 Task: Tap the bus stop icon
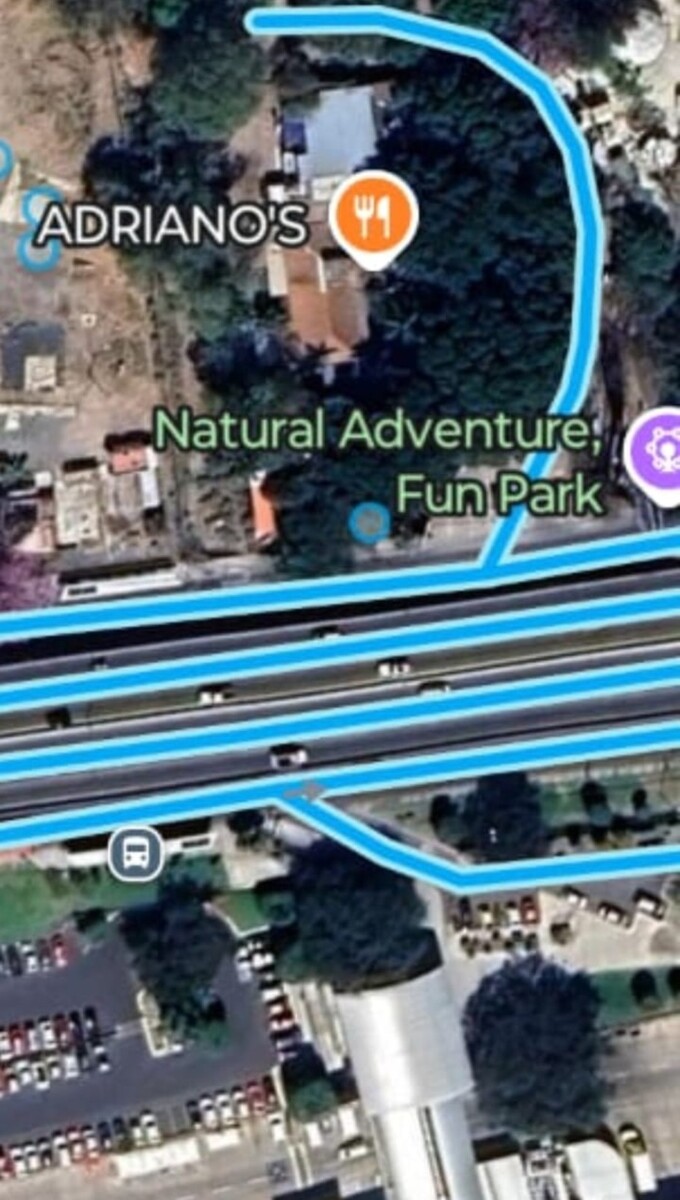point(136,853)
